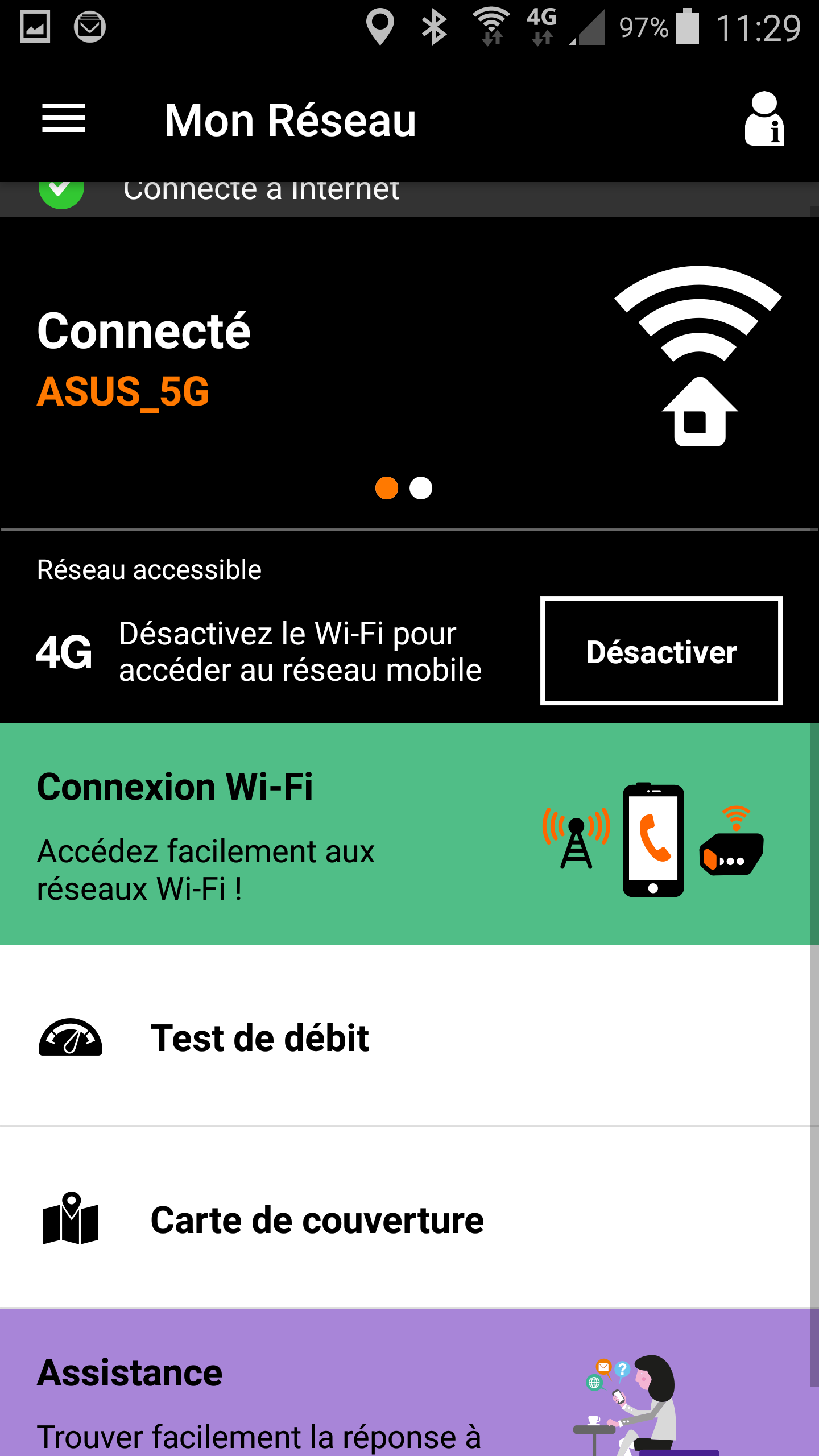Tap the router illustration in the Wi-Fi banner

(731, 853)
